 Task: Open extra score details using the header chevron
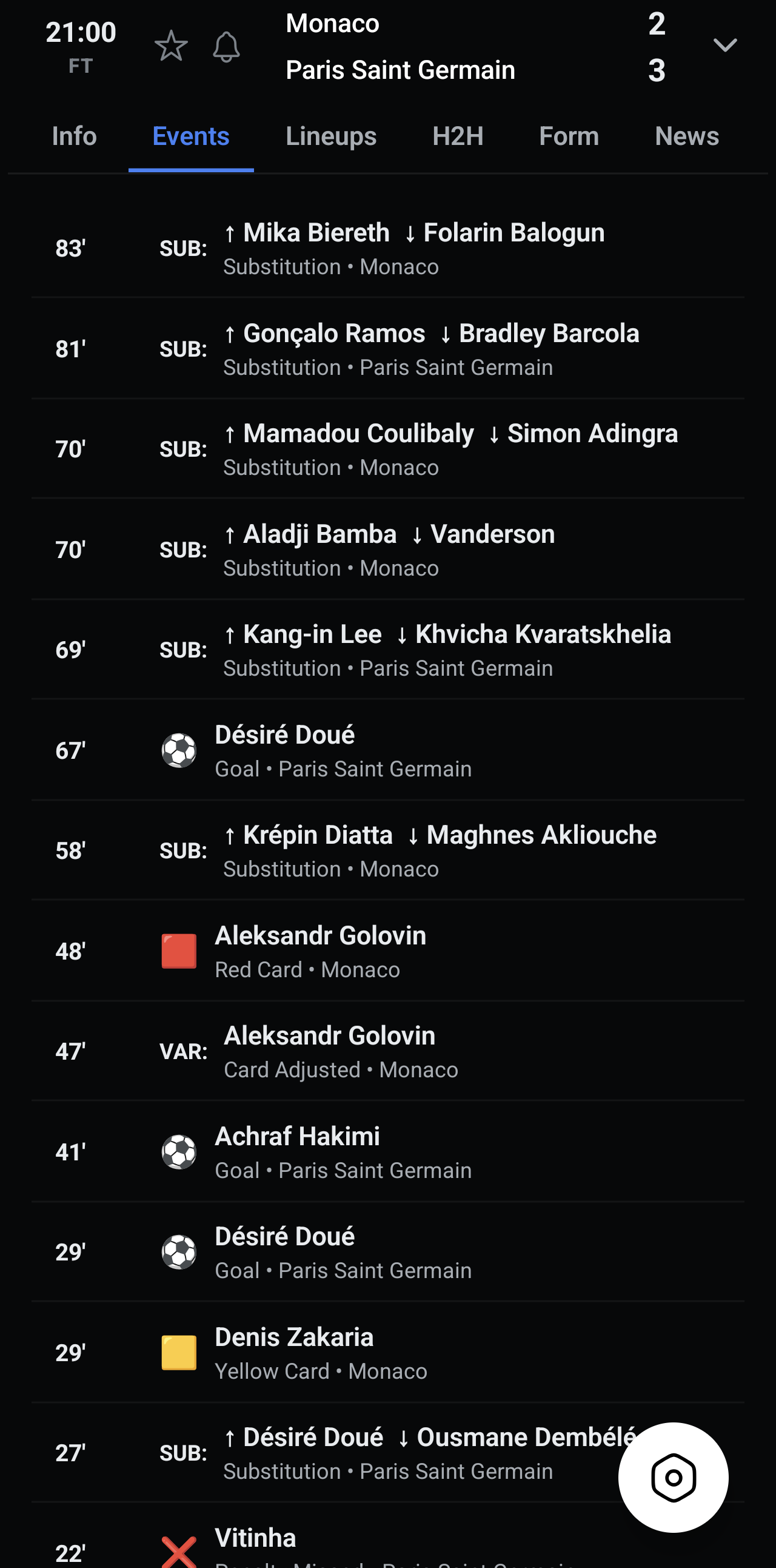[x=724, y=44]
